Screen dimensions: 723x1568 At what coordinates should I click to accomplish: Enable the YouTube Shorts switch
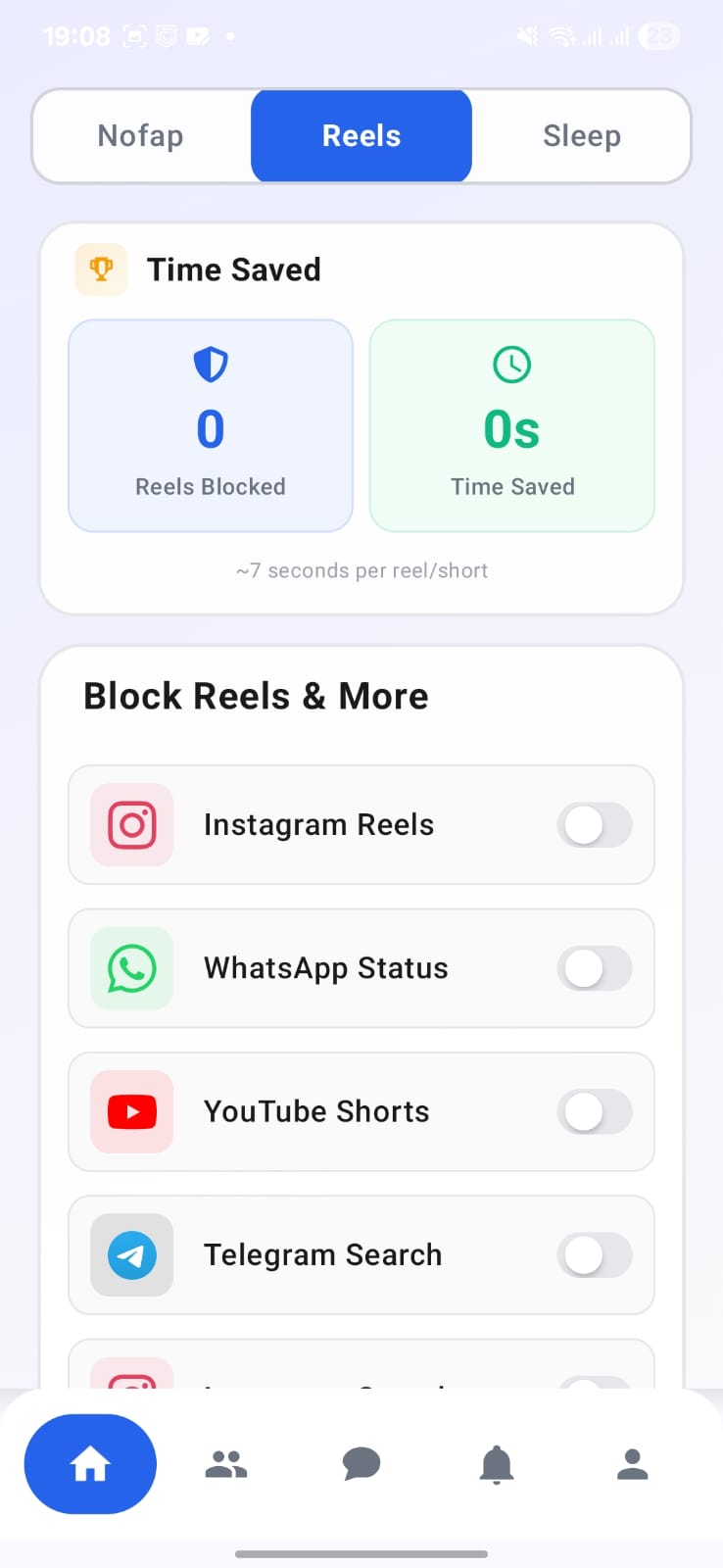(595, 1111)
